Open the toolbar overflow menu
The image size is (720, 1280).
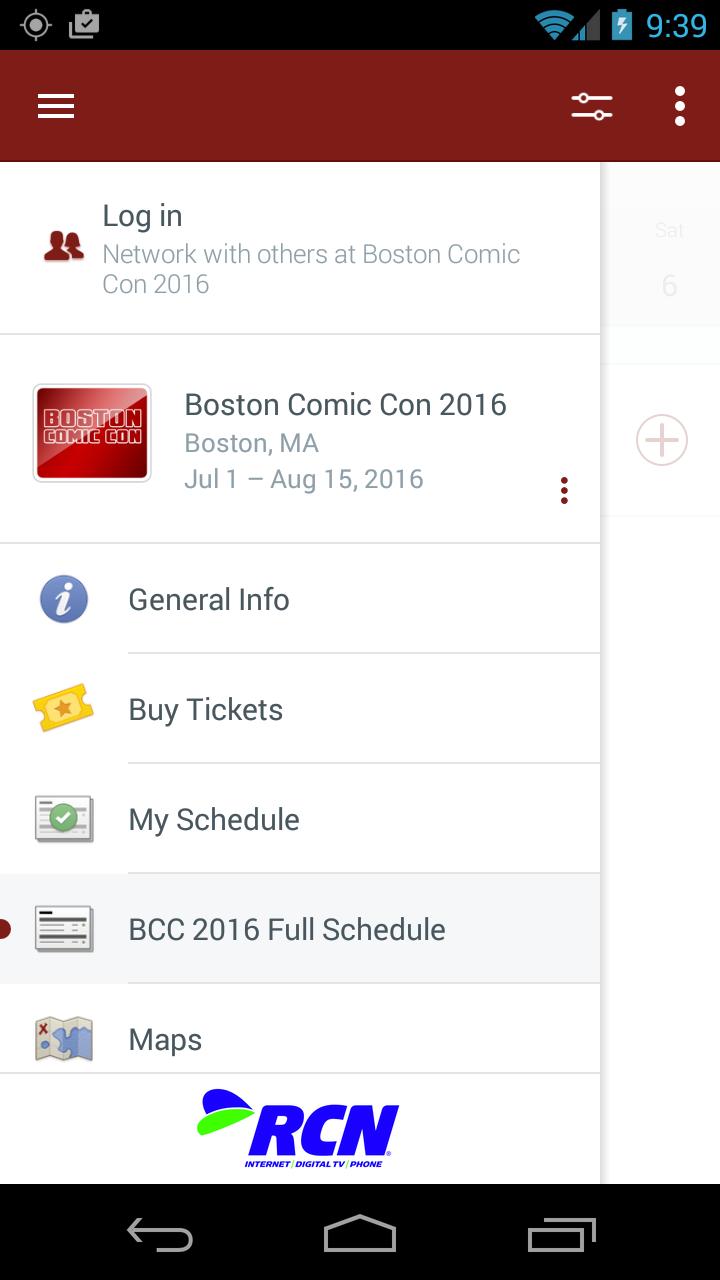680,105
